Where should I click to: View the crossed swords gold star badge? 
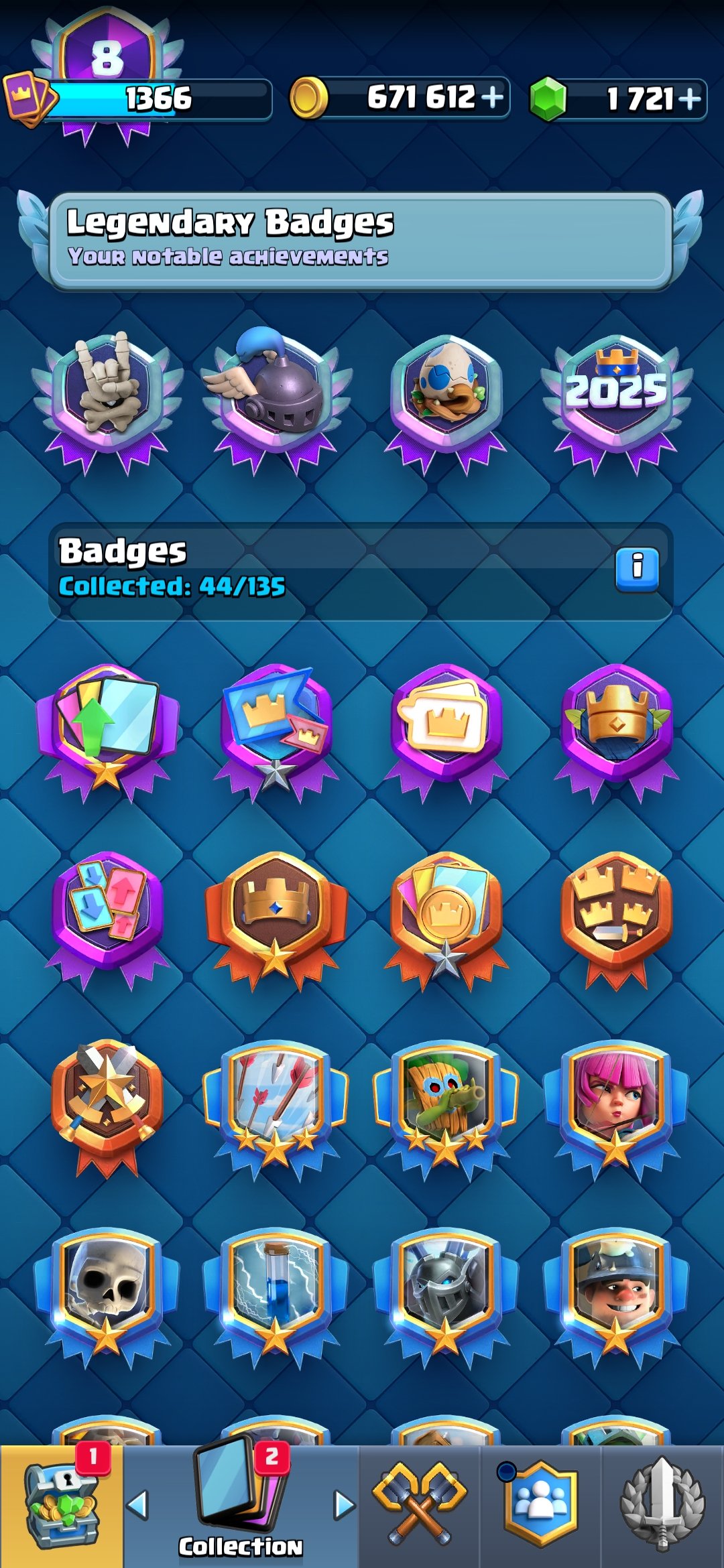tap(107, 1108)
